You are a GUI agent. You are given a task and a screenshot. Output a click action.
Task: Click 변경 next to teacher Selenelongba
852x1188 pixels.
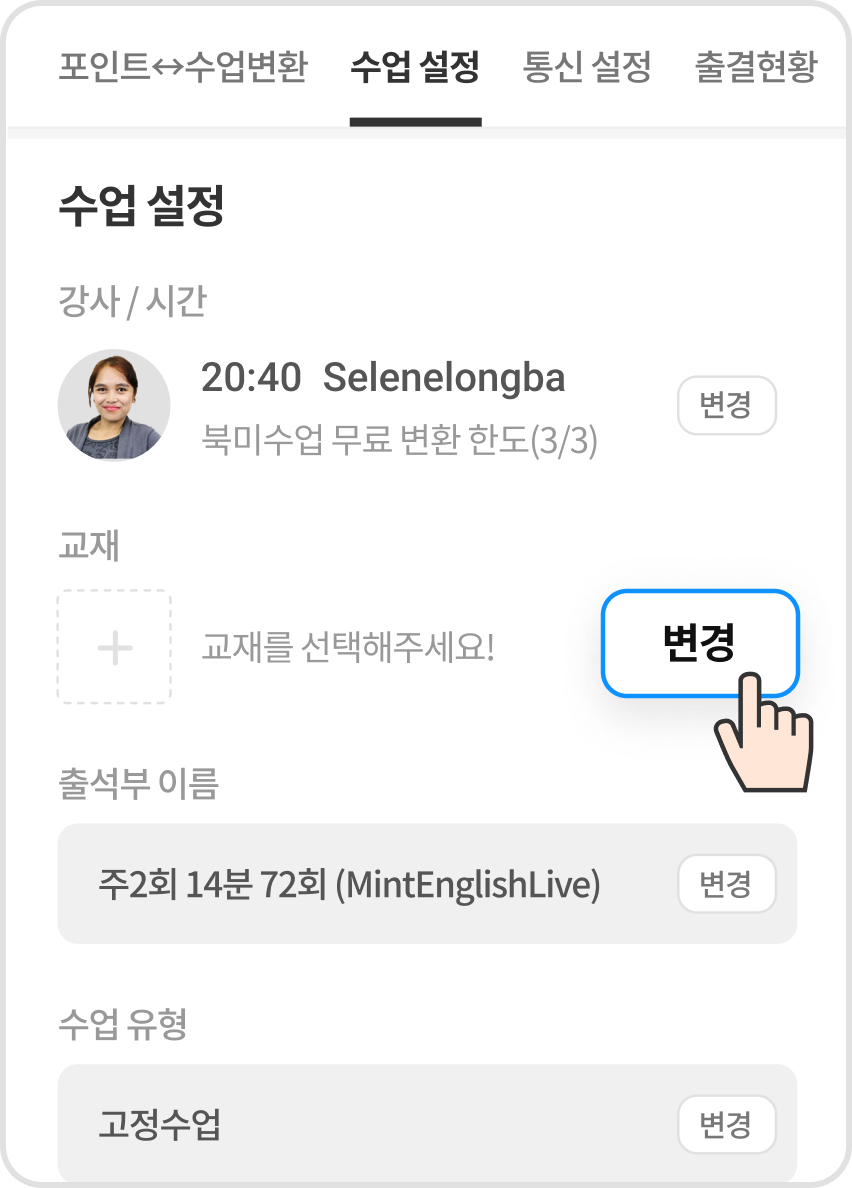tap(727, 405)
